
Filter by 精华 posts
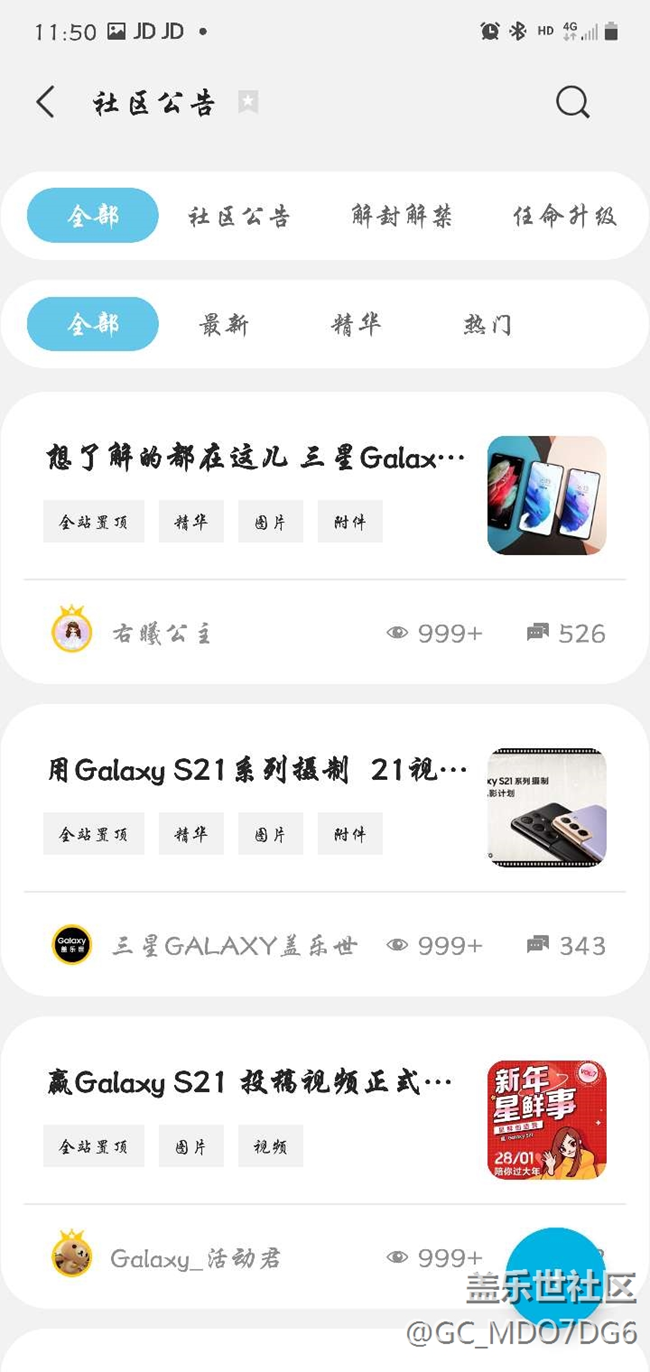(x=356, y=325)
